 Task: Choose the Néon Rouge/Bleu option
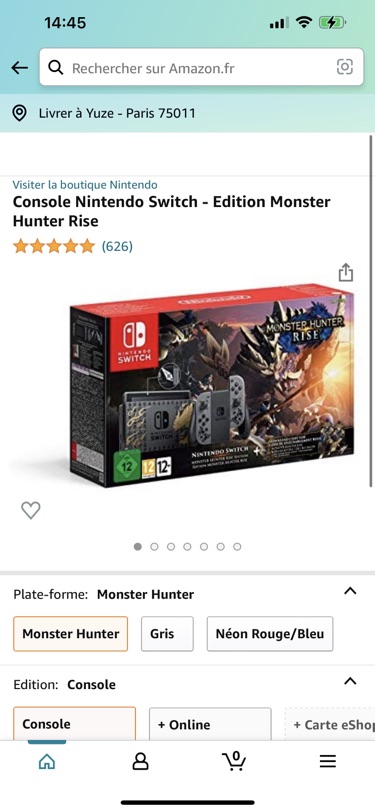coord(270,633)
